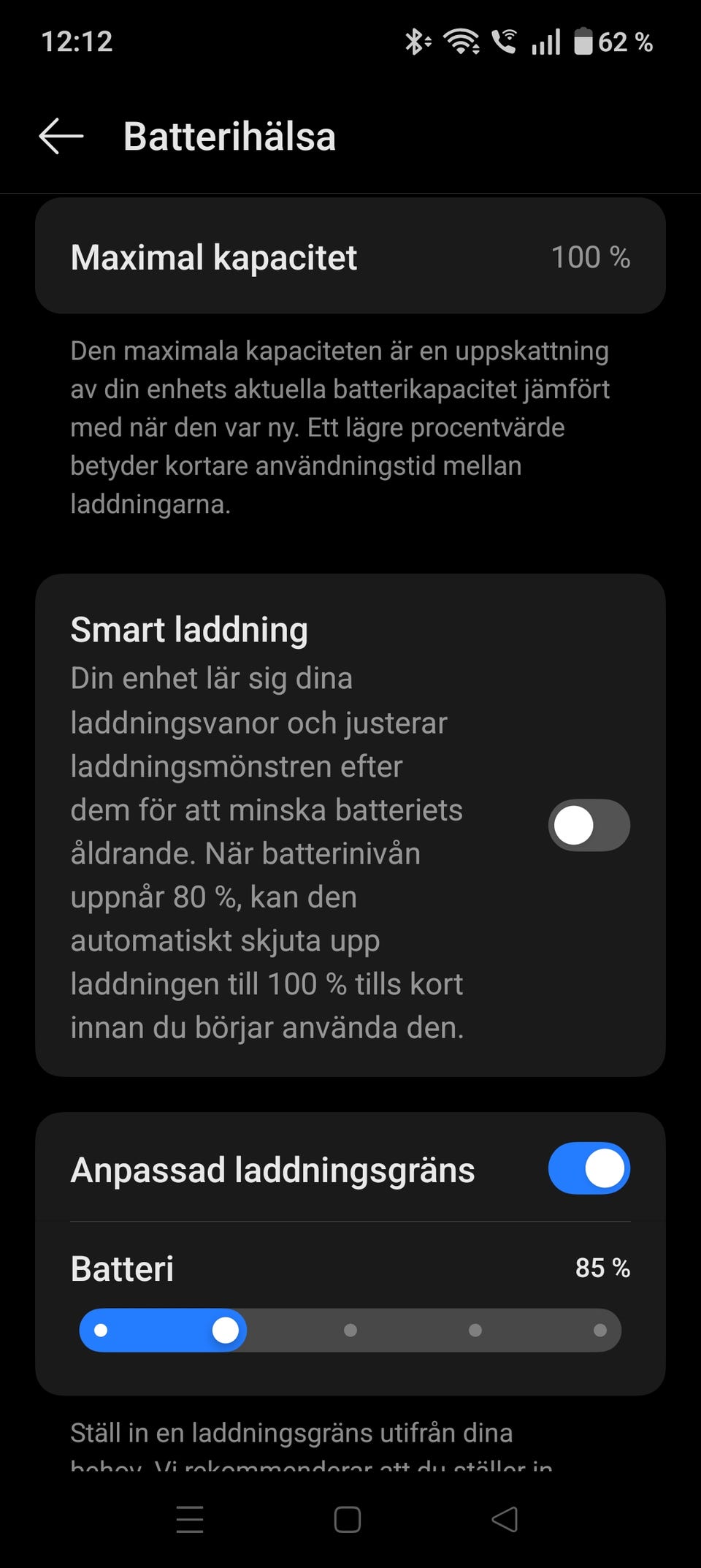The image size is (701, 1568).
Task: Open the system recent apps menu
Action: point(190,1520)
